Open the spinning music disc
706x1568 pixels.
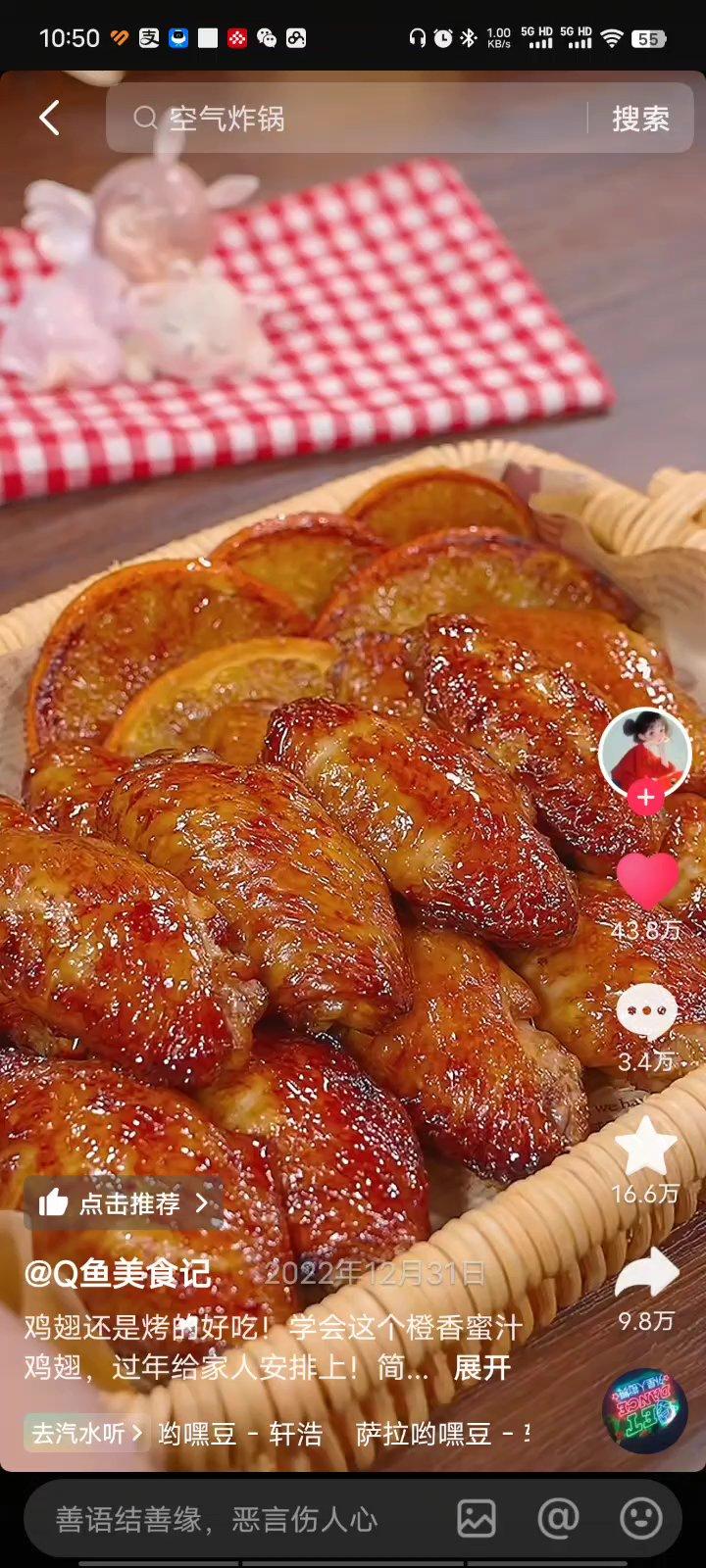tap(644, 1411)
